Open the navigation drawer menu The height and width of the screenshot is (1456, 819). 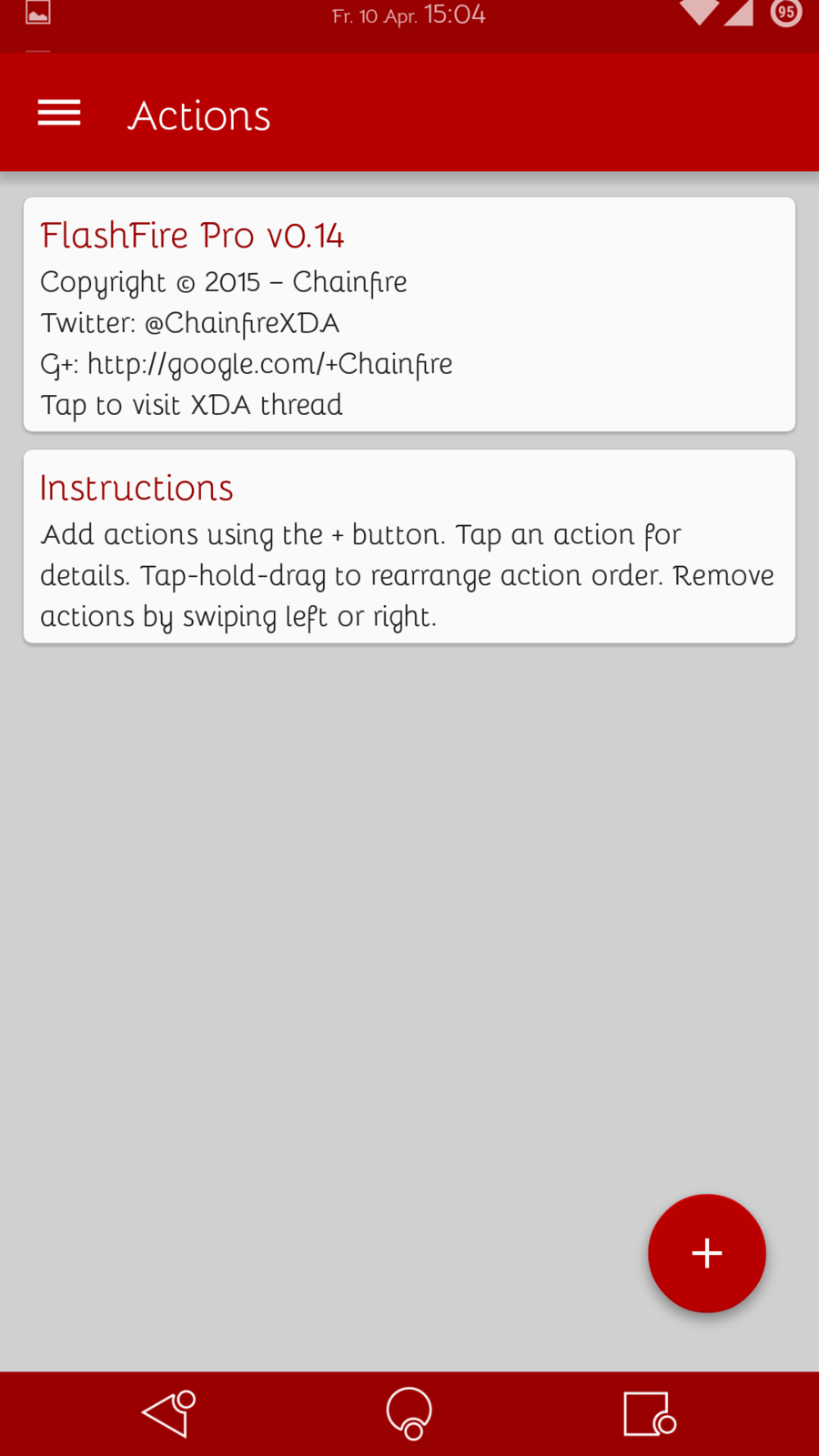click(x=59, y=114)
